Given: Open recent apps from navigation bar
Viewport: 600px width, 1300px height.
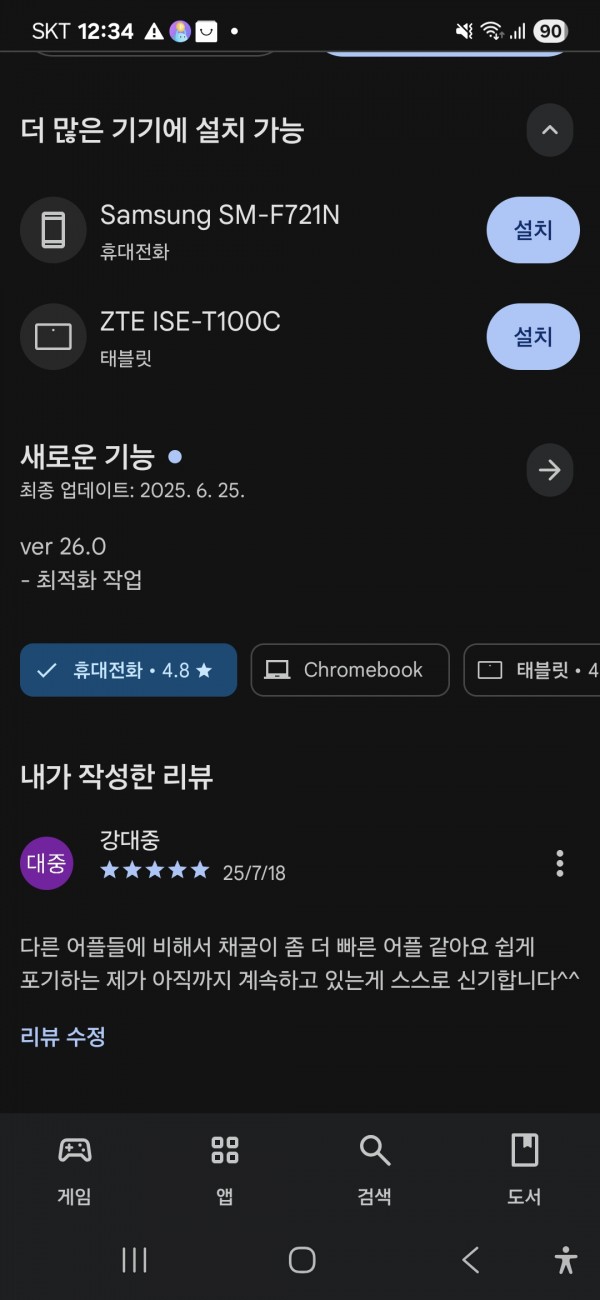Looking at the screenshot, I should (134, 1260).
